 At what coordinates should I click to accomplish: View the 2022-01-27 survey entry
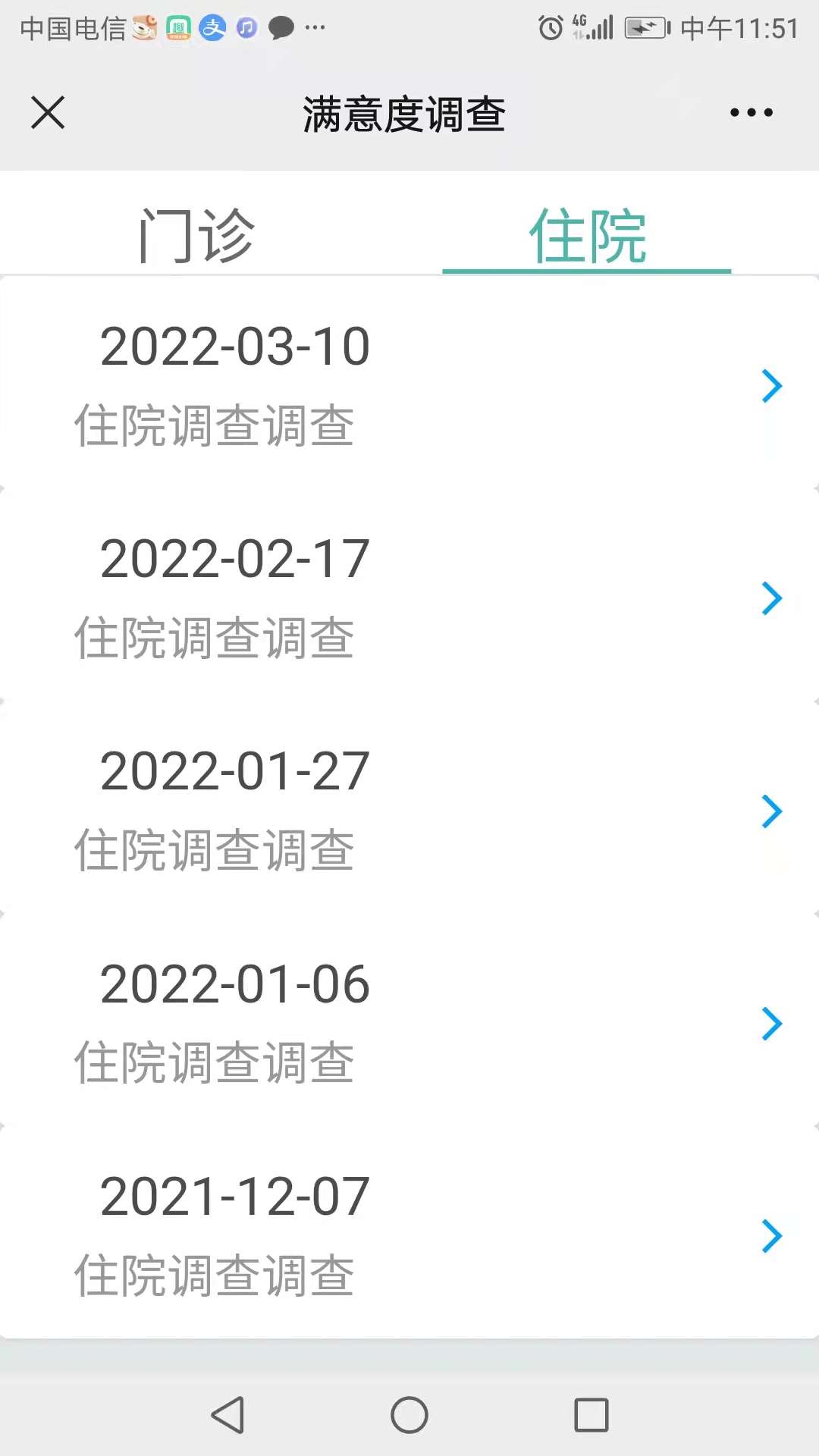(409, 810)
